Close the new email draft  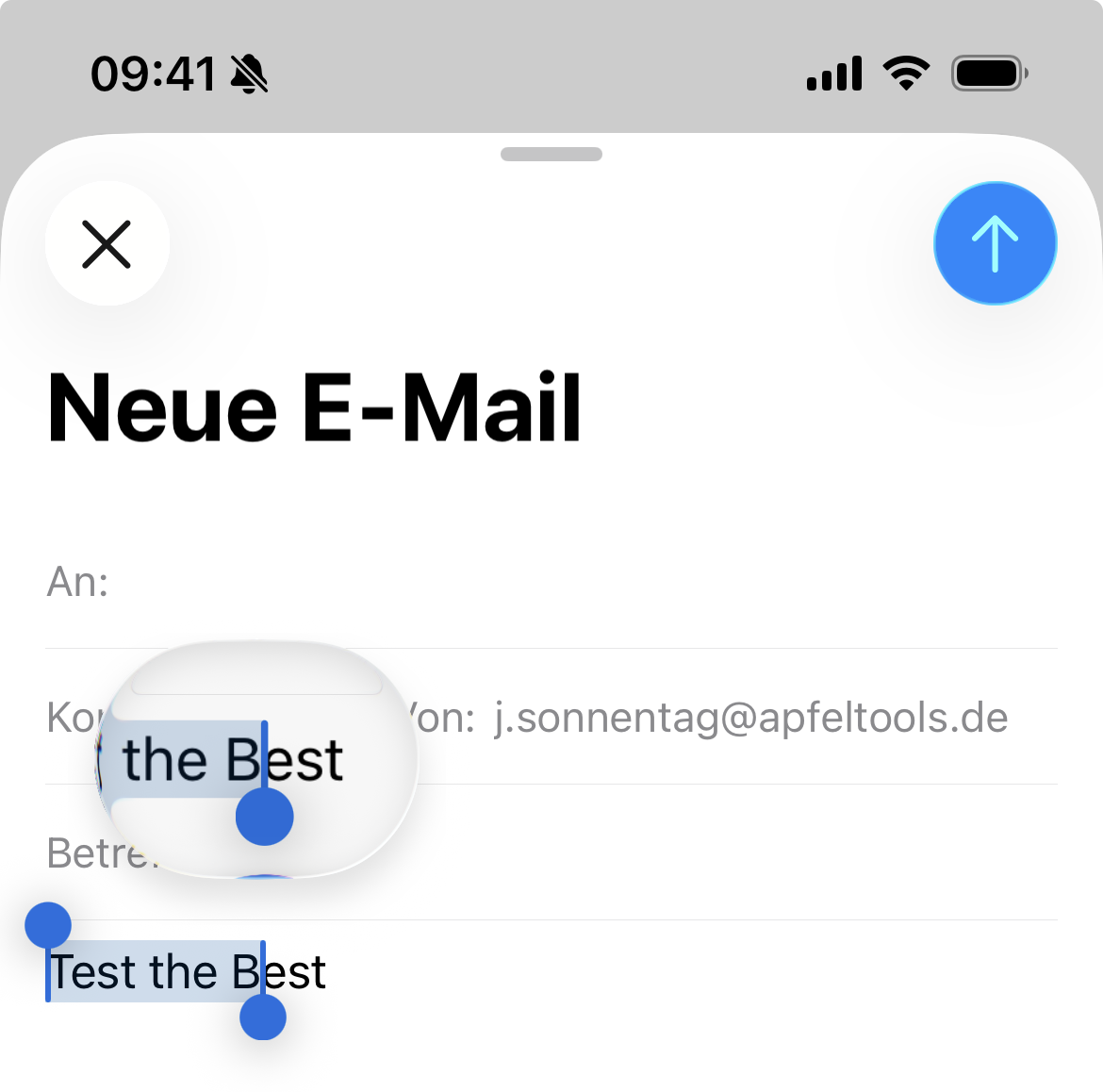tap(107, 244)
